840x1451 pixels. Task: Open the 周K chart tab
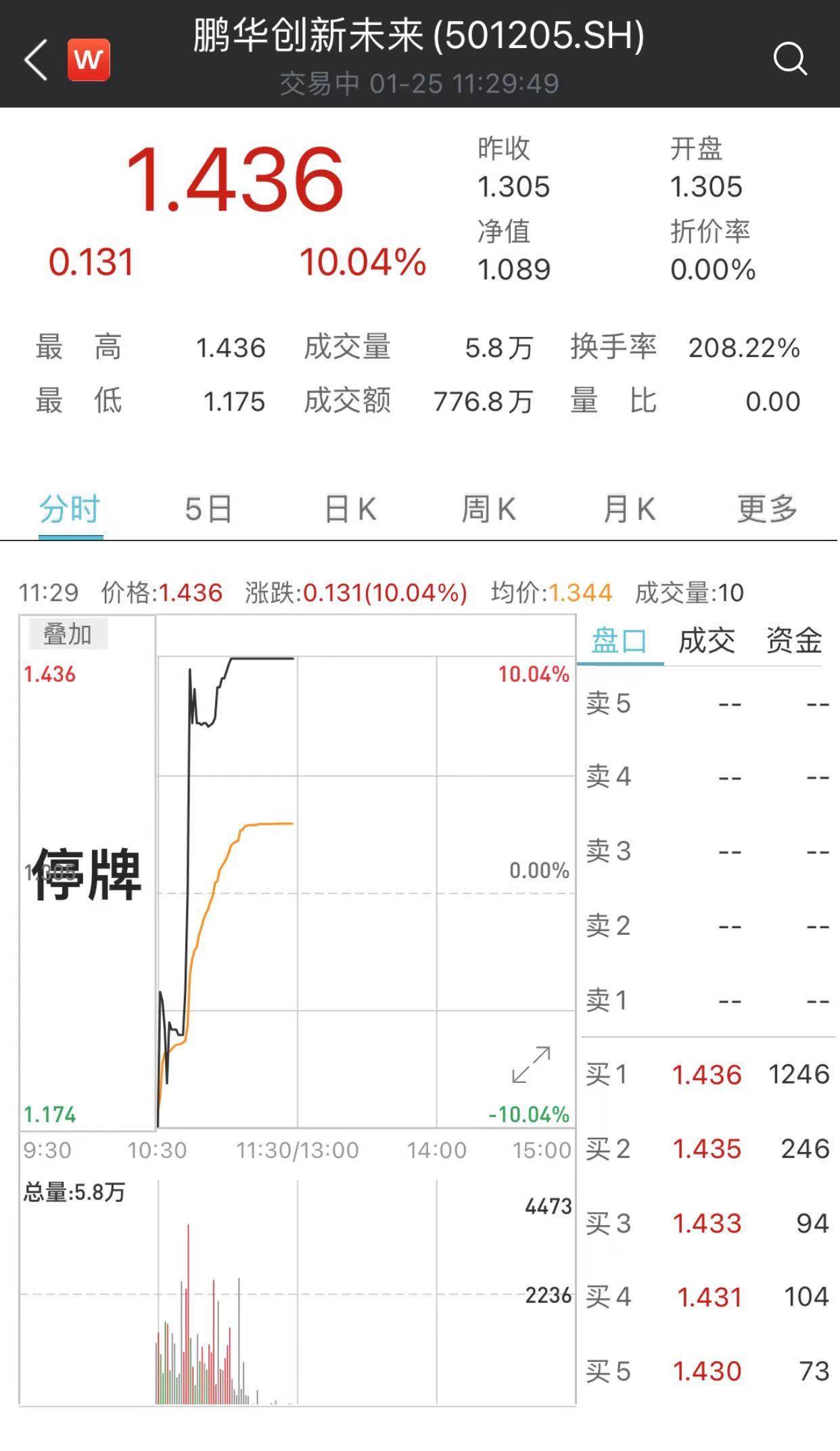point(488,509)
